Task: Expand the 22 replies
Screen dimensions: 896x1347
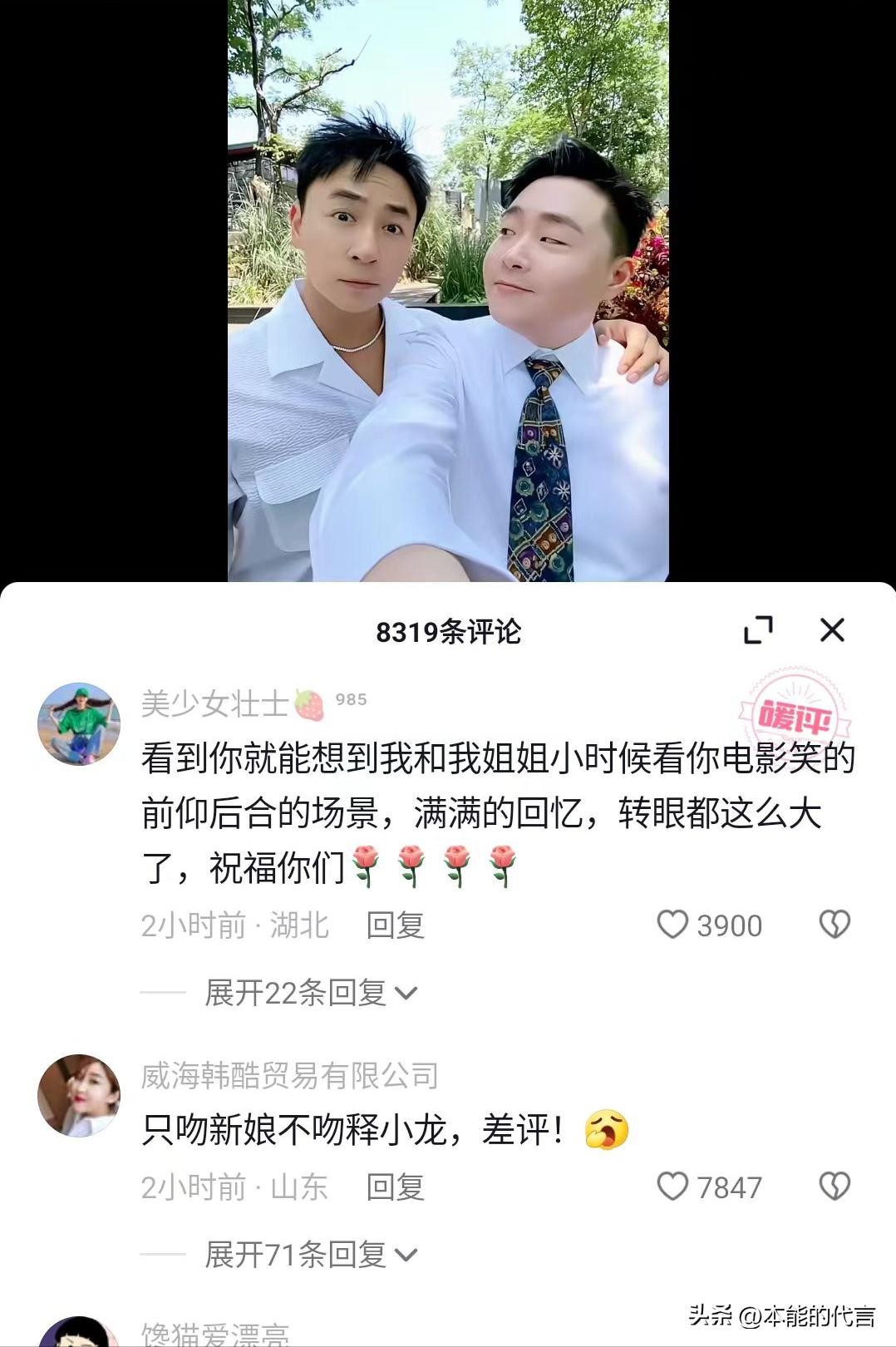Action: point(311,993)
